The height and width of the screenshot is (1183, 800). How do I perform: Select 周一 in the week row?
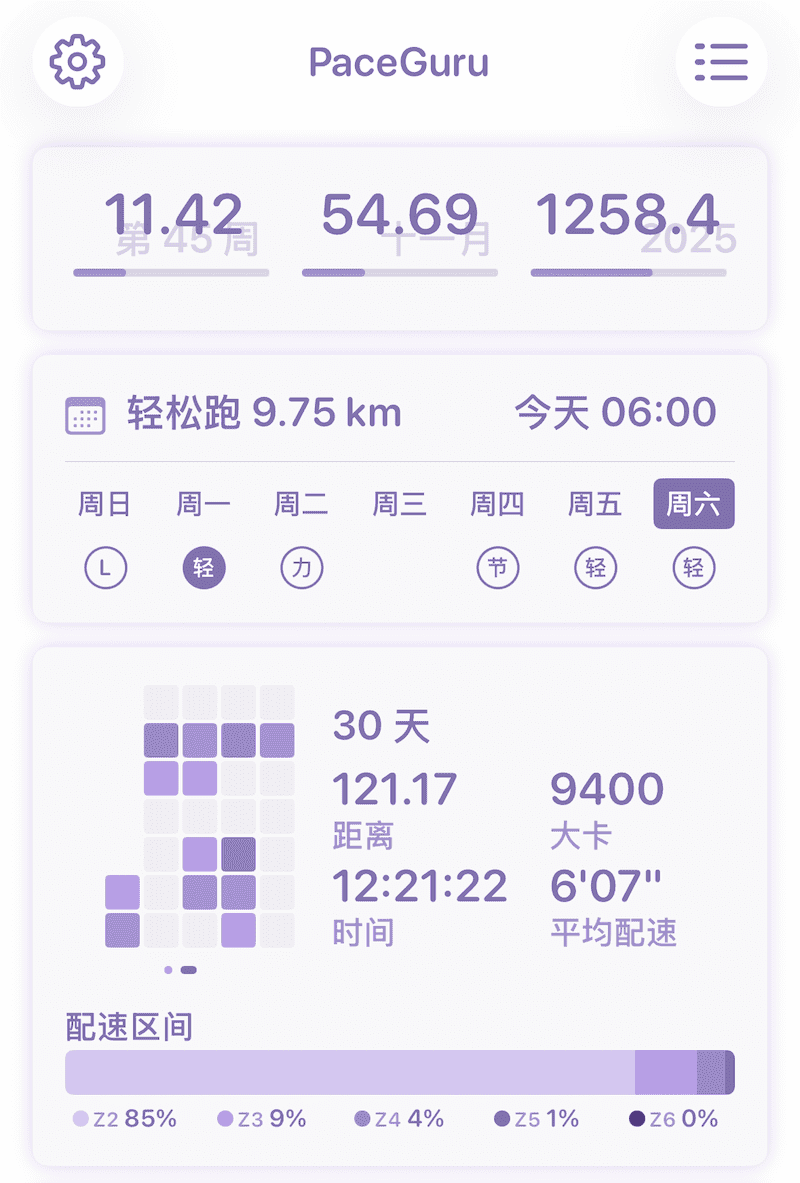(x=204, y=504)
